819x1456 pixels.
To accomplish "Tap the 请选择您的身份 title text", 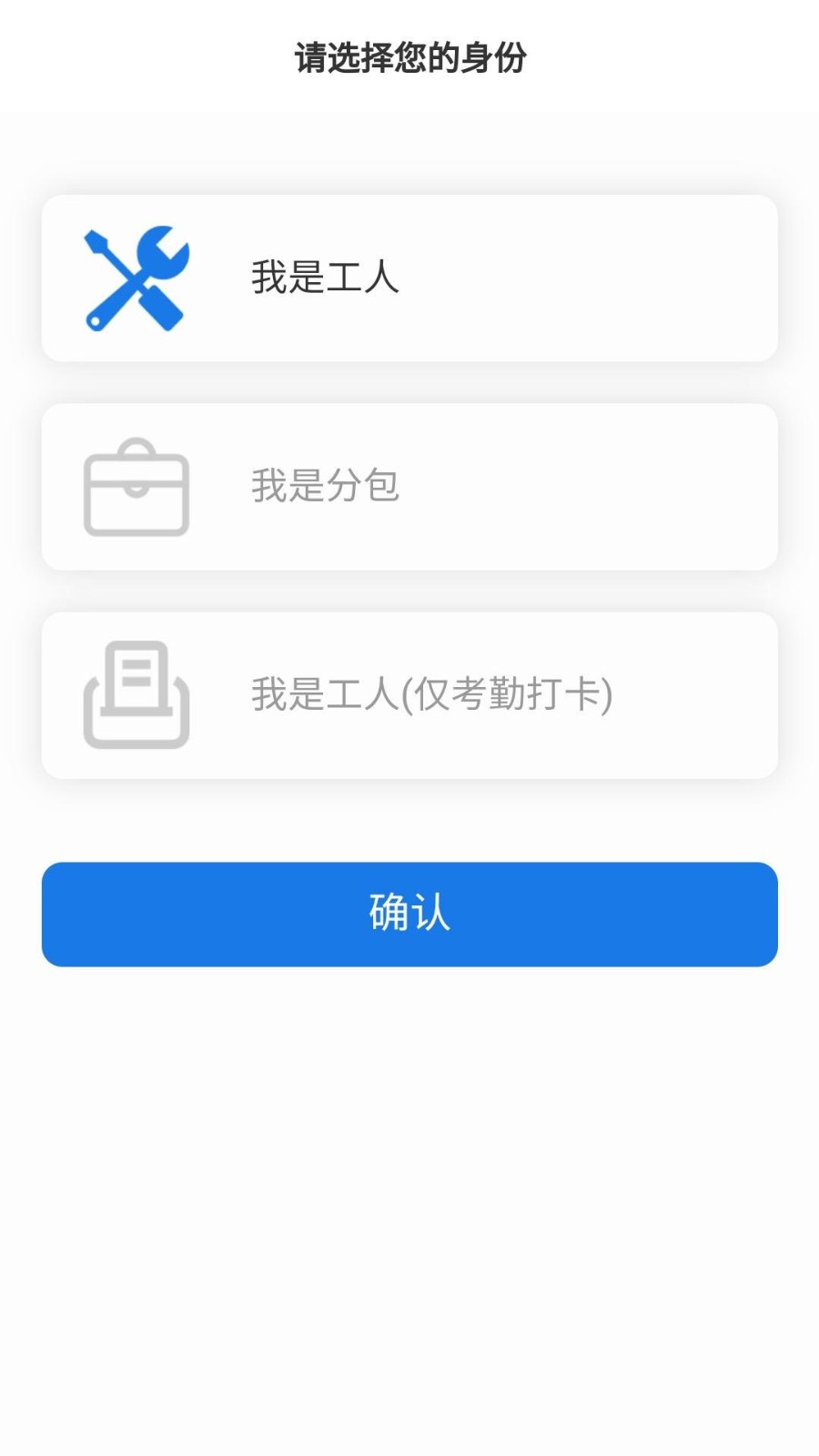I will click(409, 56).
